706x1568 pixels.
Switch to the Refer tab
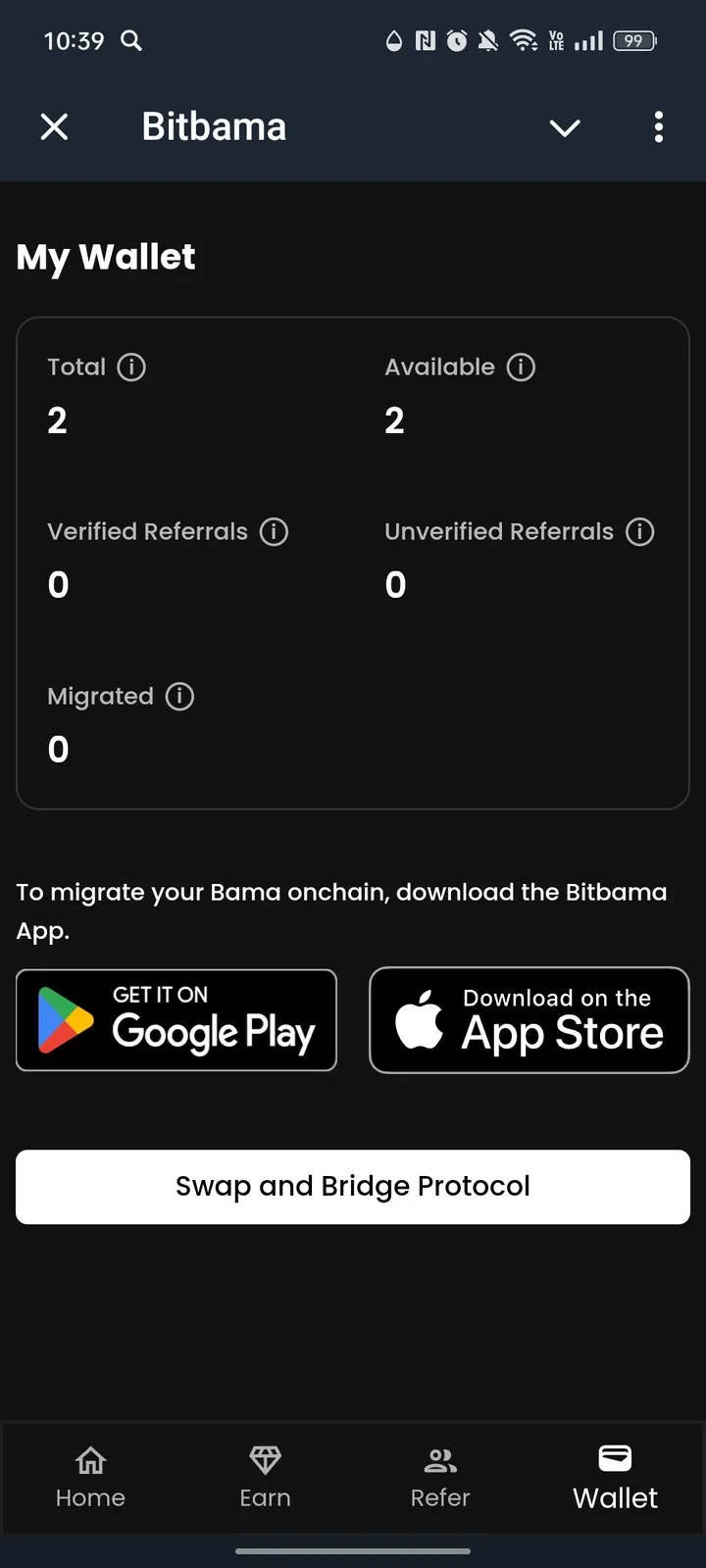click(x=440, y=1478)
